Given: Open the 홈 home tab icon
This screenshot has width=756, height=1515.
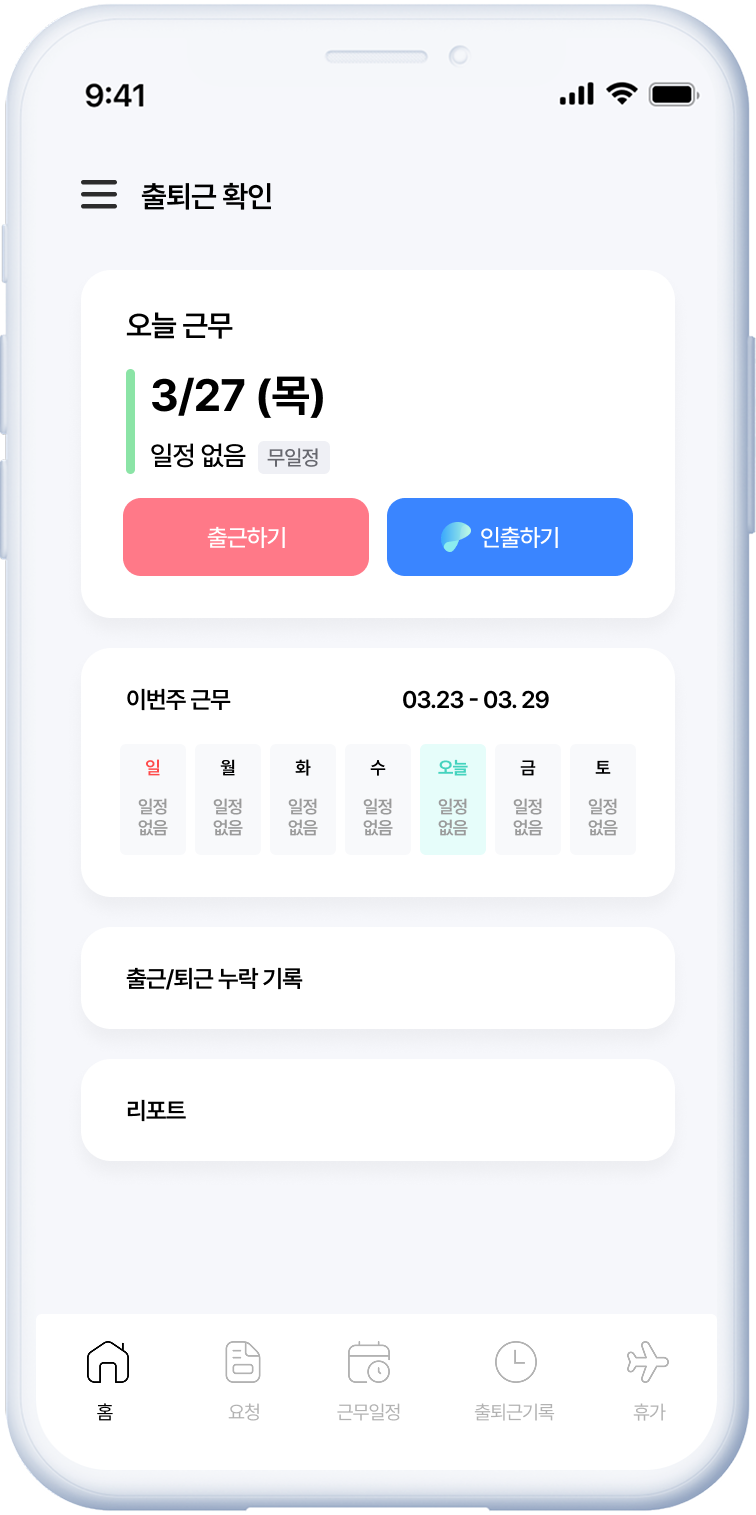Looking at the screenshot, I should tap(106, 1362).
